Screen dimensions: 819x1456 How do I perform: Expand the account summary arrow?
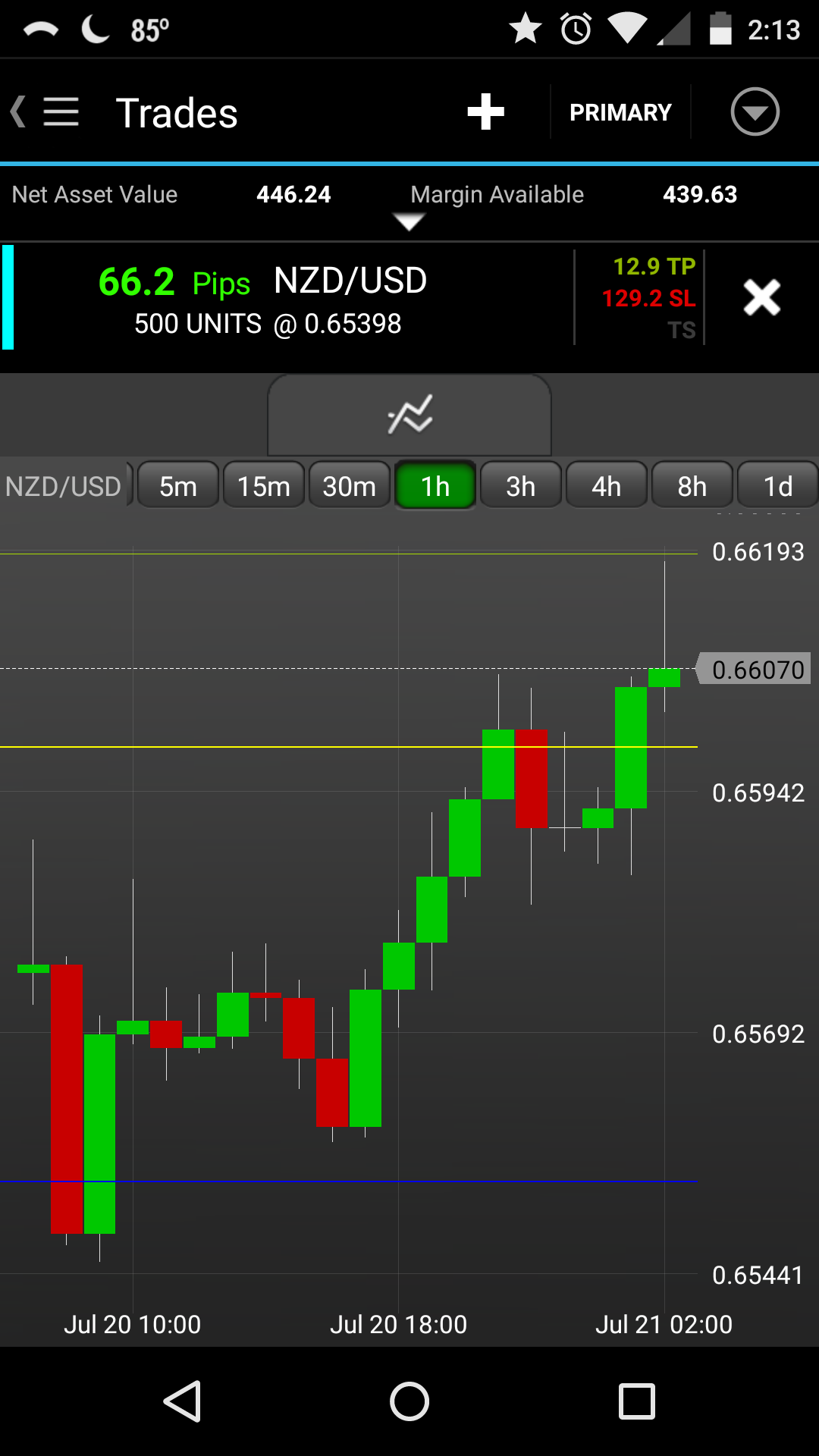[x=409, y=221]
